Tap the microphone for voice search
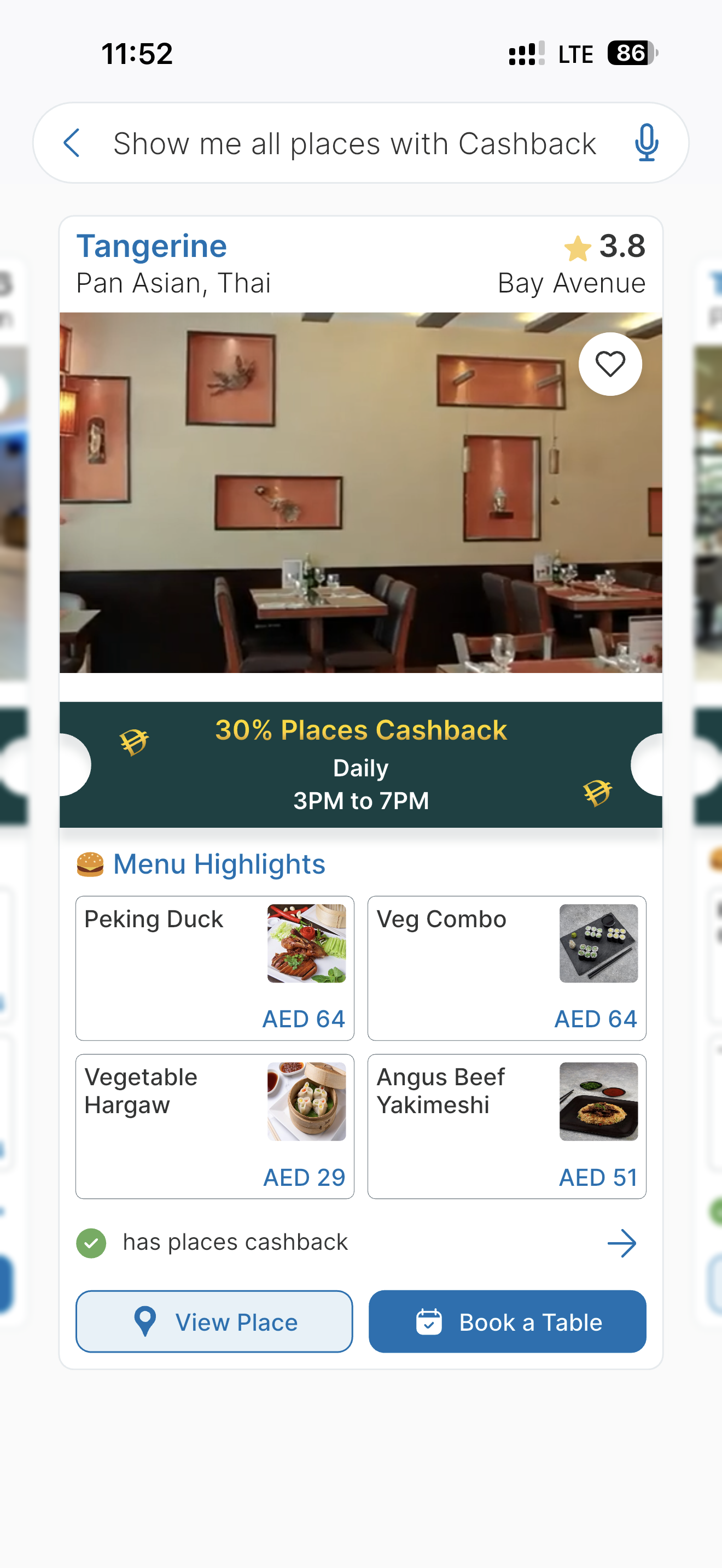722x1568 pixels. 646,143
